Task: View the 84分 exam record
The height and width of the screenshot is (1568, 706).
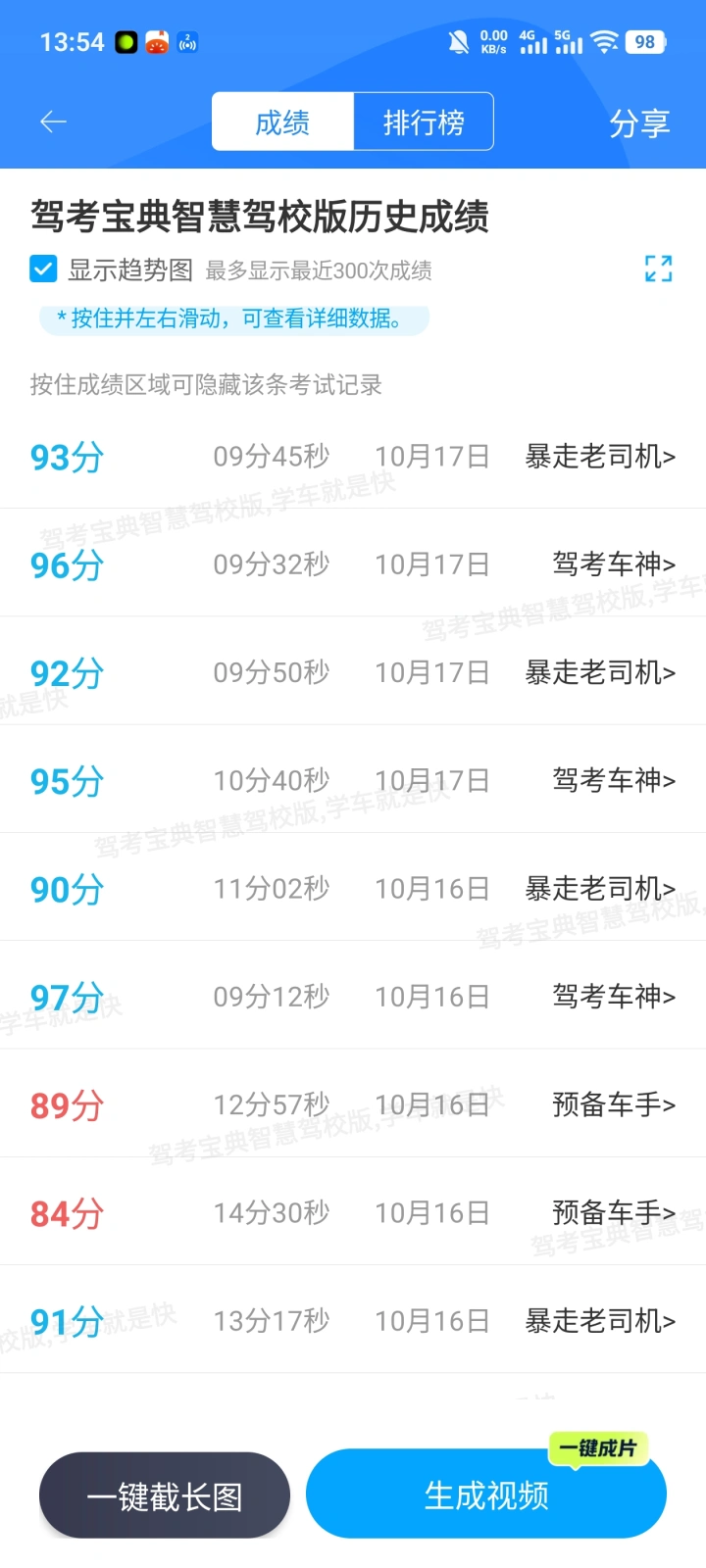Action: click(x=353, y=1212)
